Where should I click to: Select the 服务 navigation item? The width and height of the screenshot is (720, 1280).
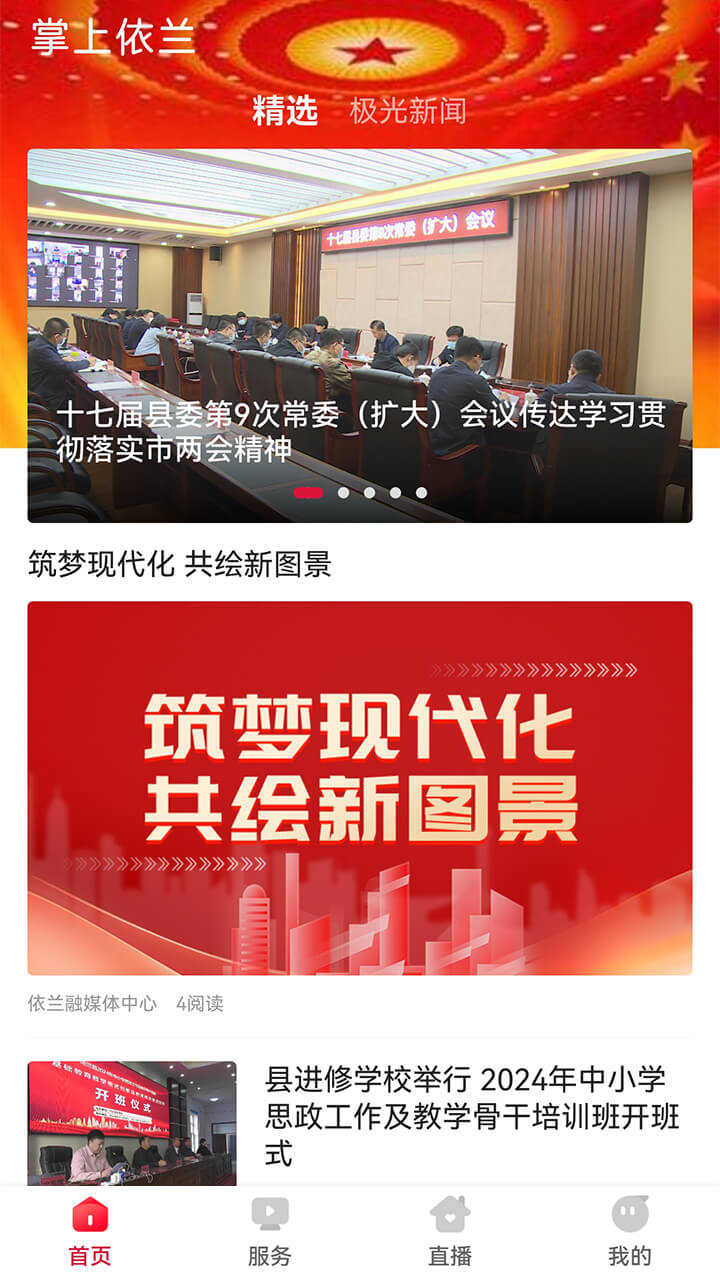pos(268,1230)
